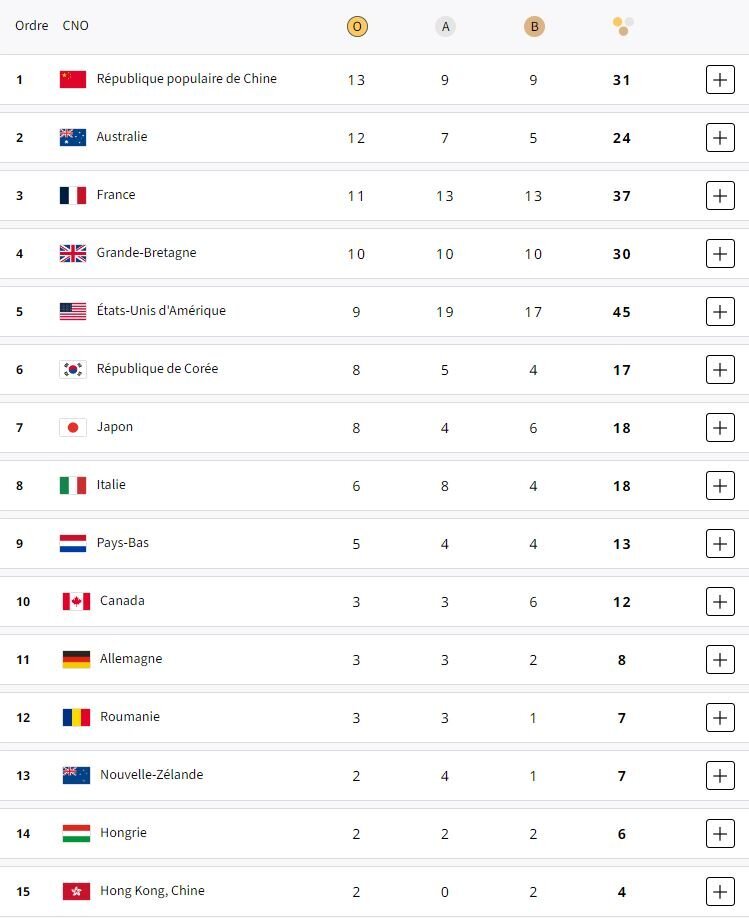Image resolution: width=749 pixels, height=918 pixels.
Task: Open Allemagne's medal details
Action: pyautogui.click(x=720, y=660)
